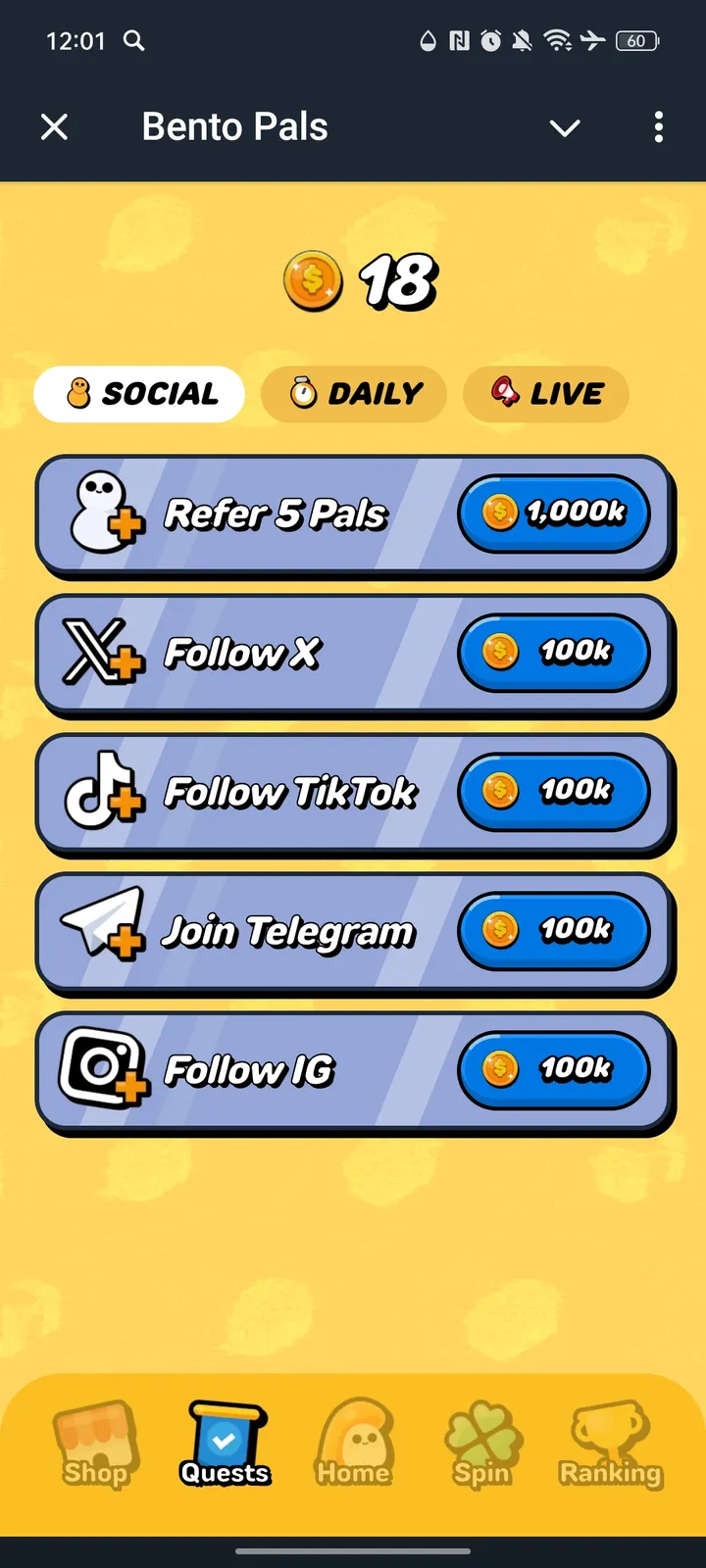
Task: Open the three-dot overflow menu
Action: pos(658,127)
